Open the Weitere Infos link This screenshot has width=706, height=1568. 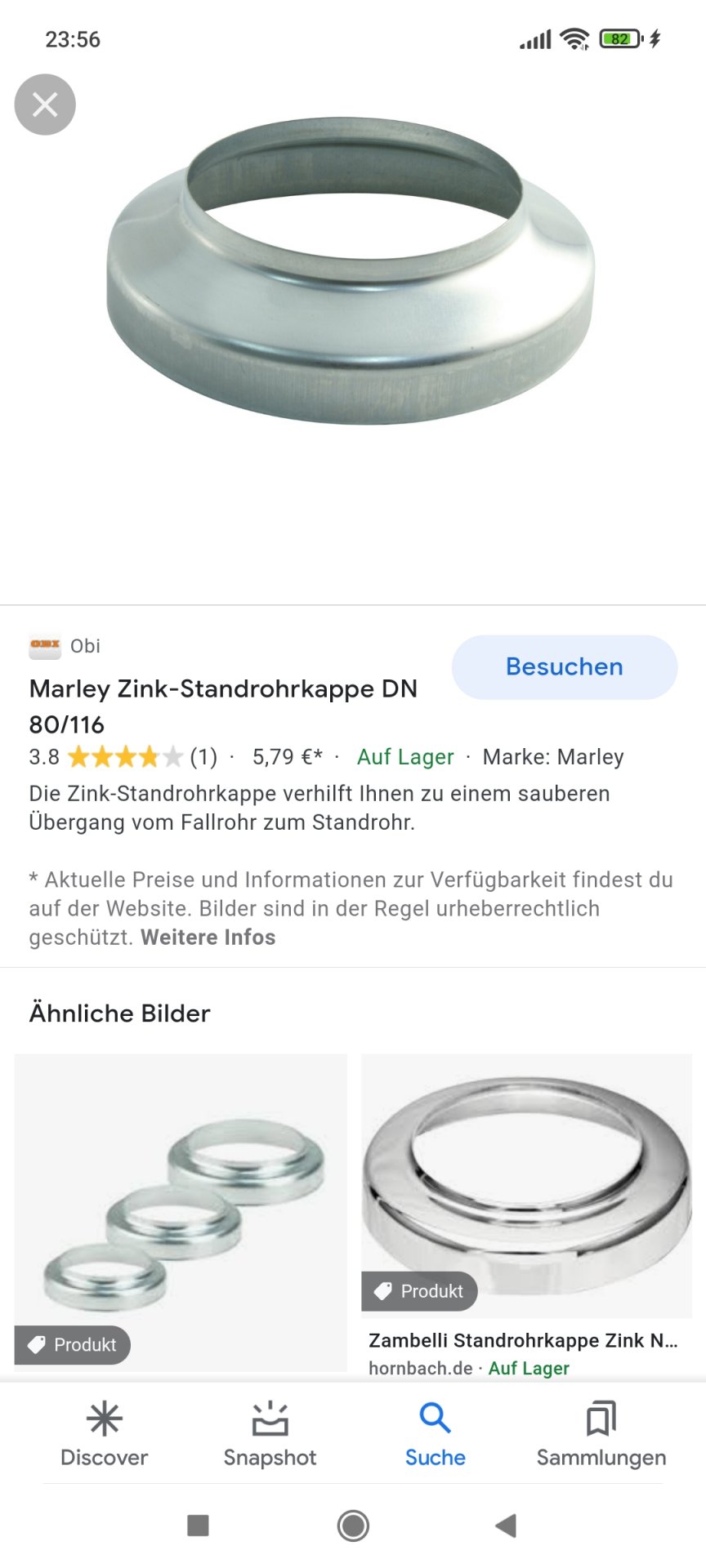point(208,938)
